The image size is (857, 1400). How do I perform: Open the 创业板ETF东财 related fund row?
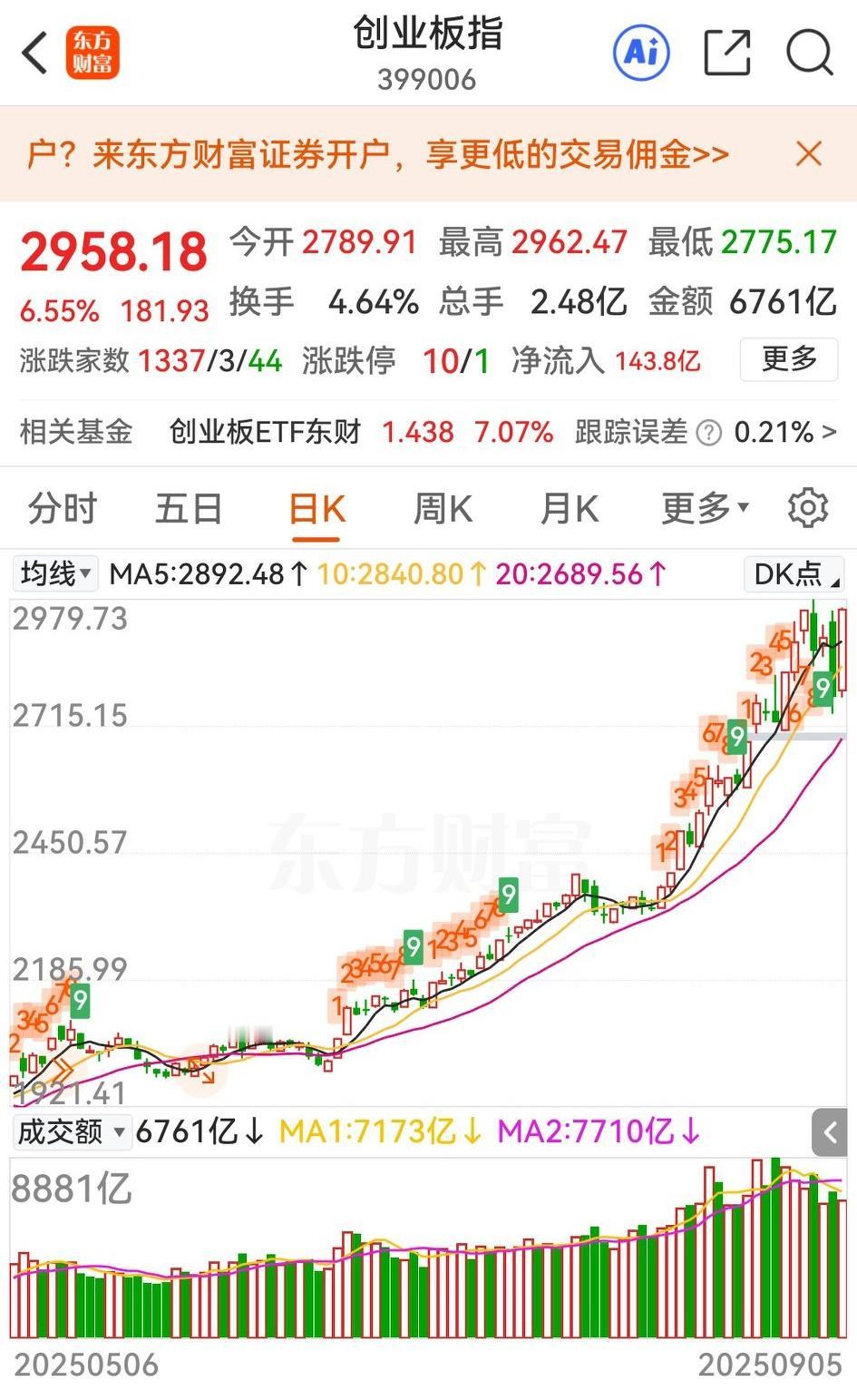click(x=428, y=432)
